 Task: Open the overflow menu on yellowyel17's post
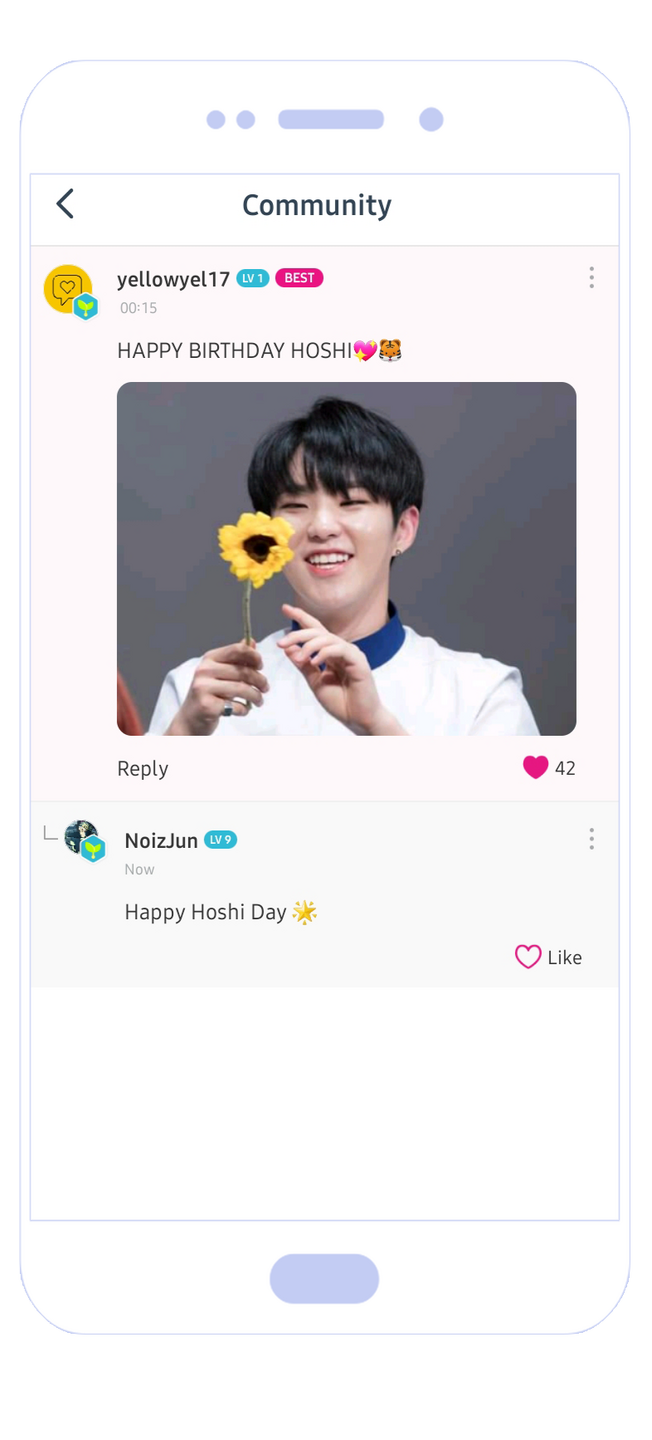591,278
